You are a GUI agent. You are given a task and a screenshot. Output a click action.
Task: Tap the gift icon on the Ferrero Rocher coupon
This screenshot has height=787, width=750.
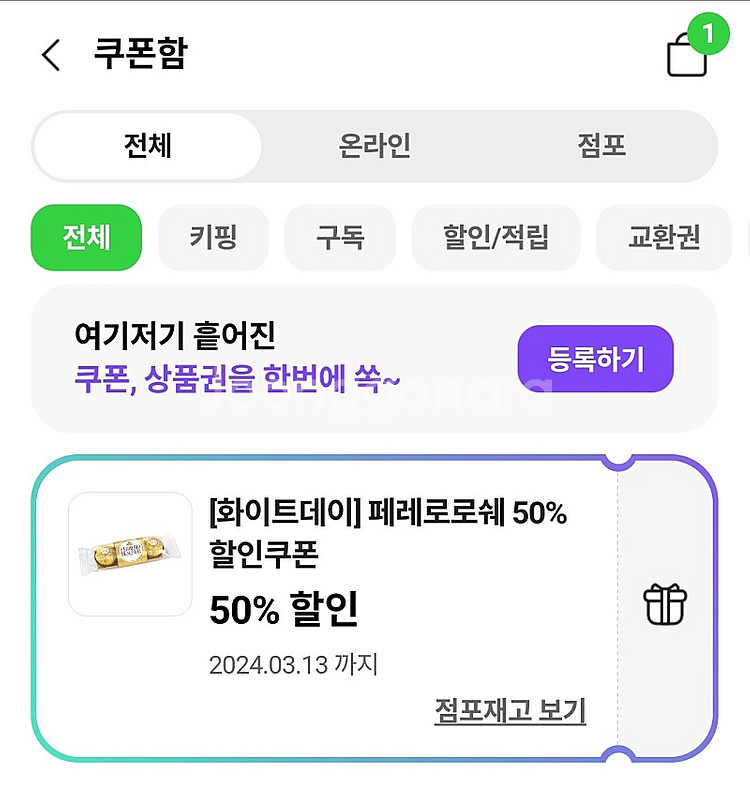click(x=665, y=602)
